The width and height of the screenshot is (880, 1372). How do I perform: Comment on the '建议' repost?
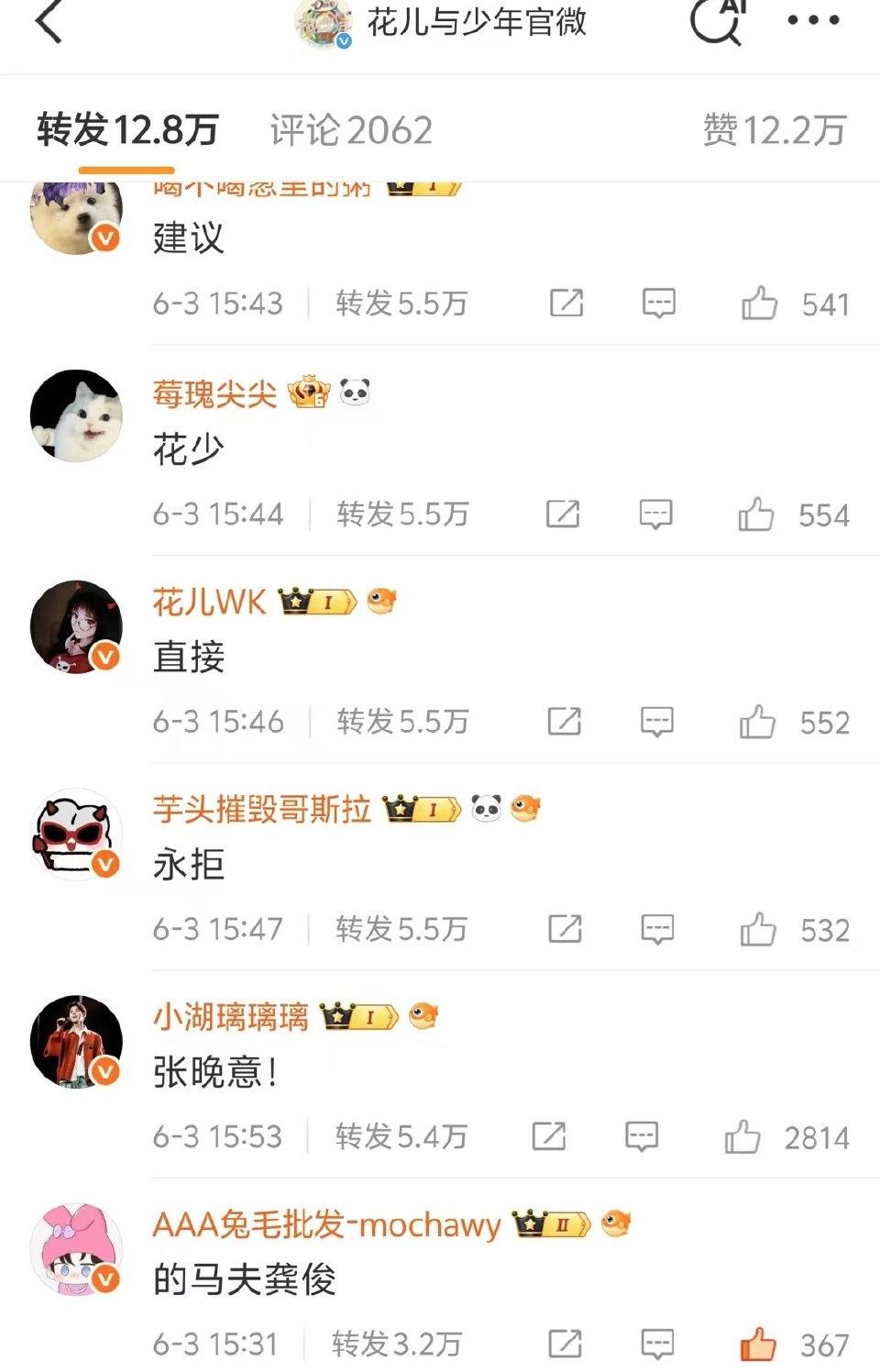(658, 304)
